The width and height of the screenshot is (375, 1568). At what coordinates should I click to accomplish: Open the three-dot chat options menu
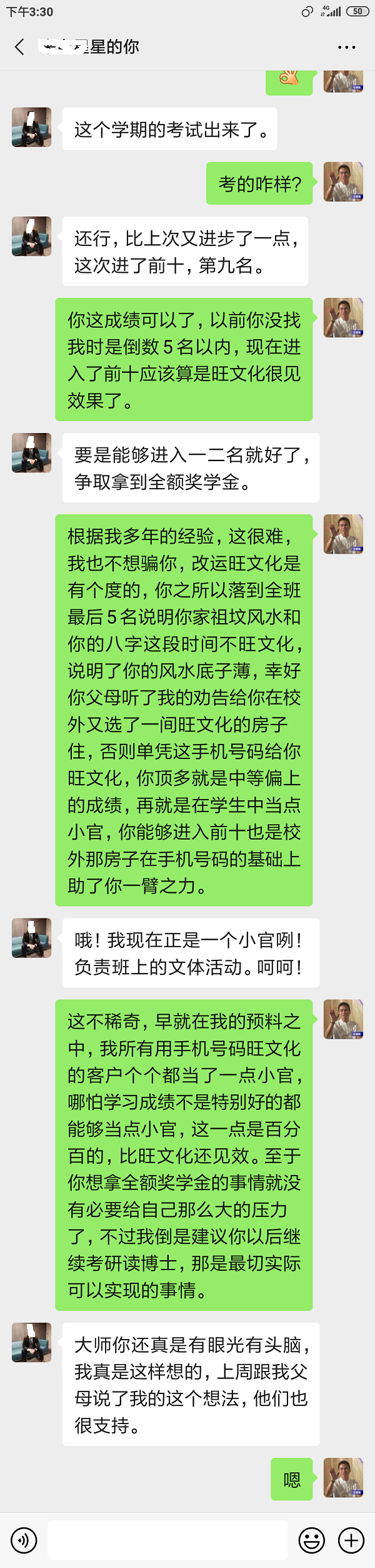coord(346,48)
